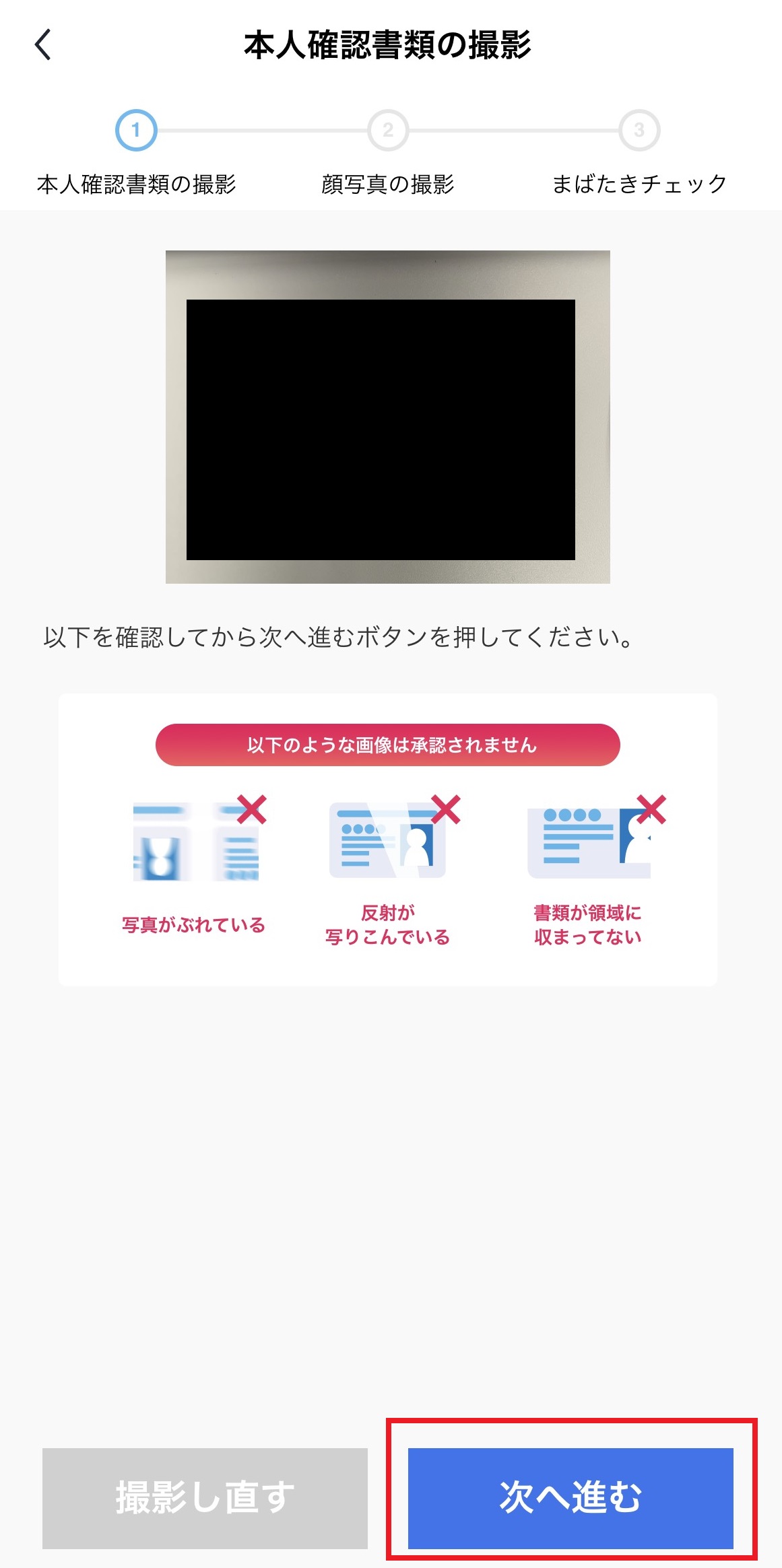Go back using the top-left arrow
Image resolution: width=782 pixels, height=1568 pixels.
point(43,45)
